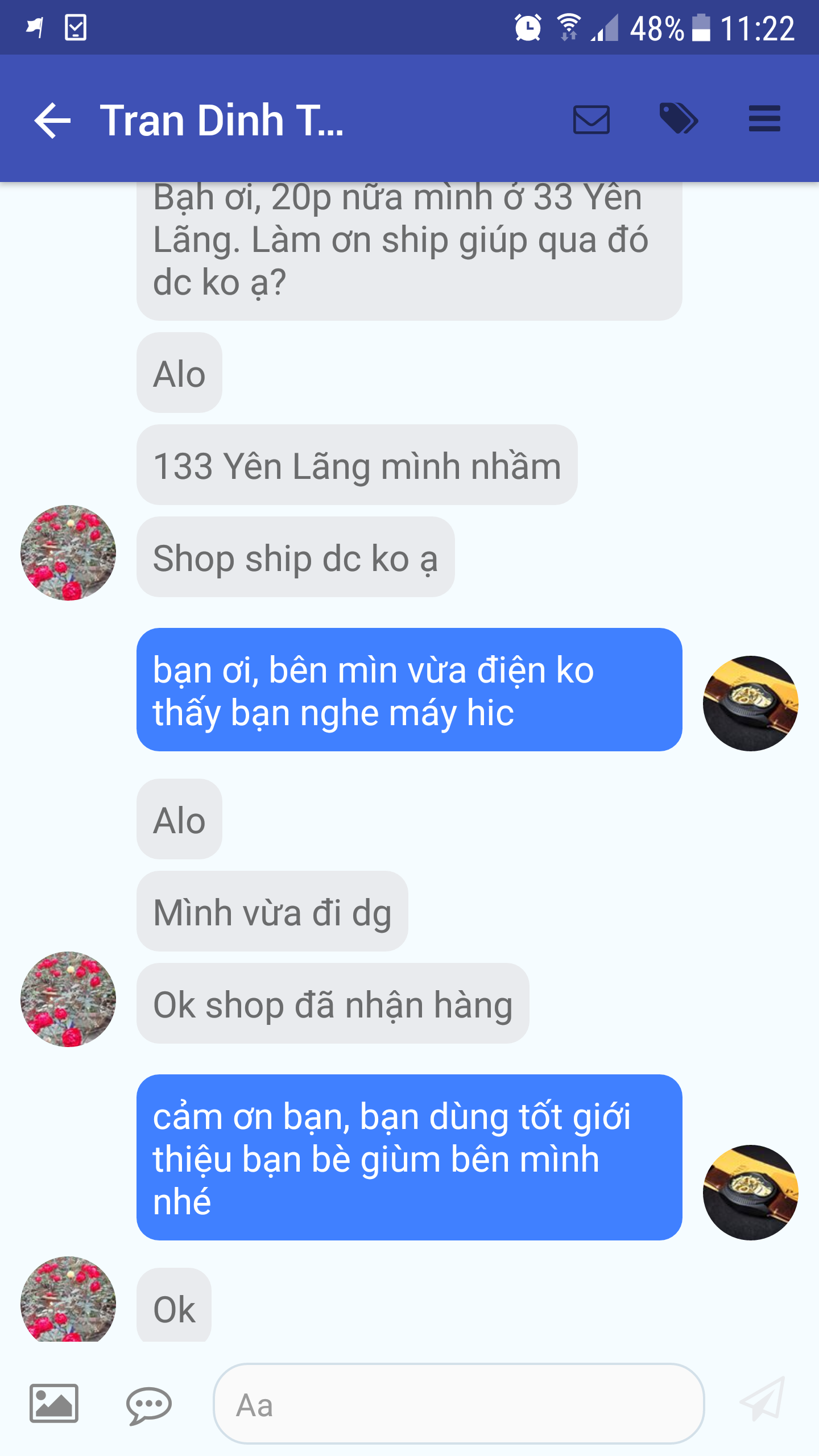Focus the Aa message input field
The height and width of the screenshot is (1456, 819).
[x=458, y=1404]
